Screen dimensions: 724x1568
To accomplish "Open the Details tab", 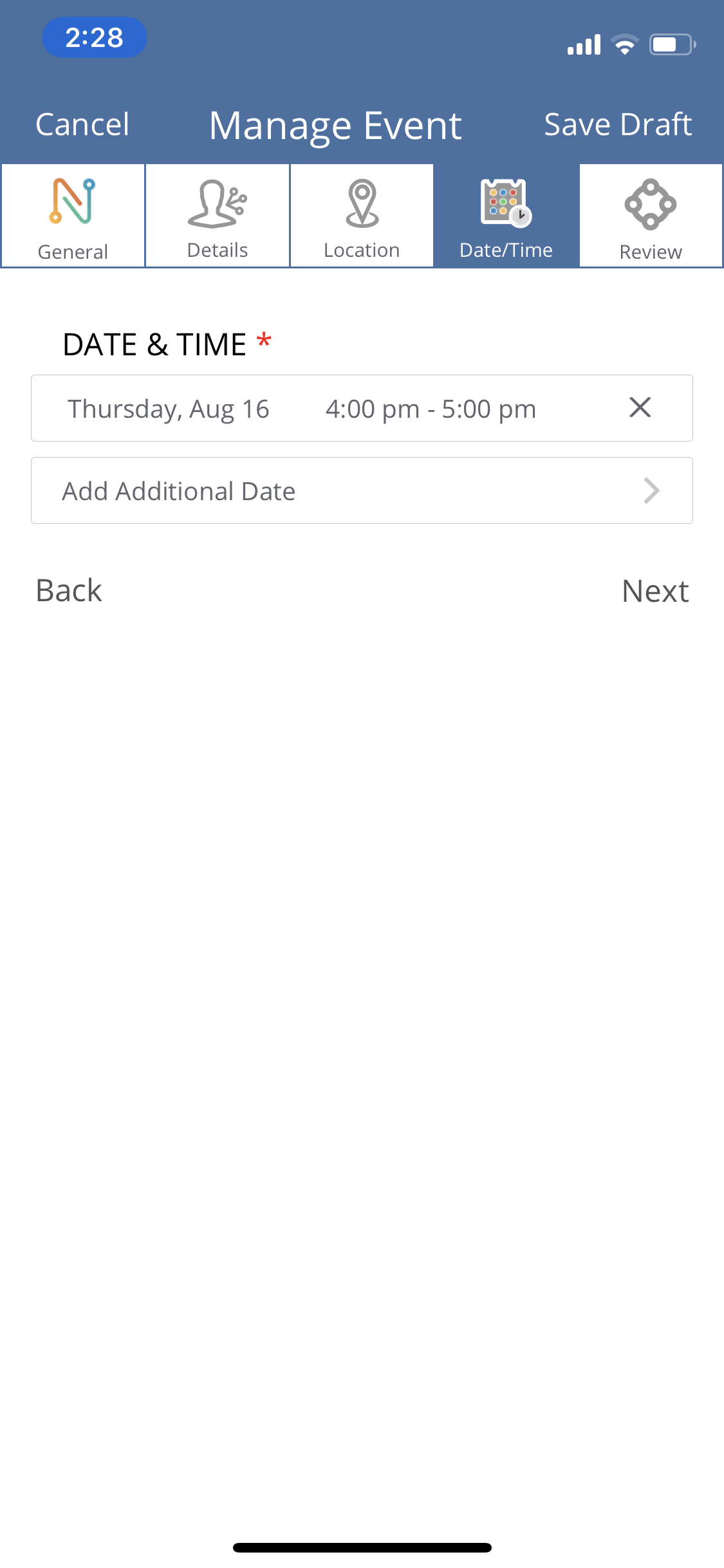I will pyautogui.click(x=218, y=216).
